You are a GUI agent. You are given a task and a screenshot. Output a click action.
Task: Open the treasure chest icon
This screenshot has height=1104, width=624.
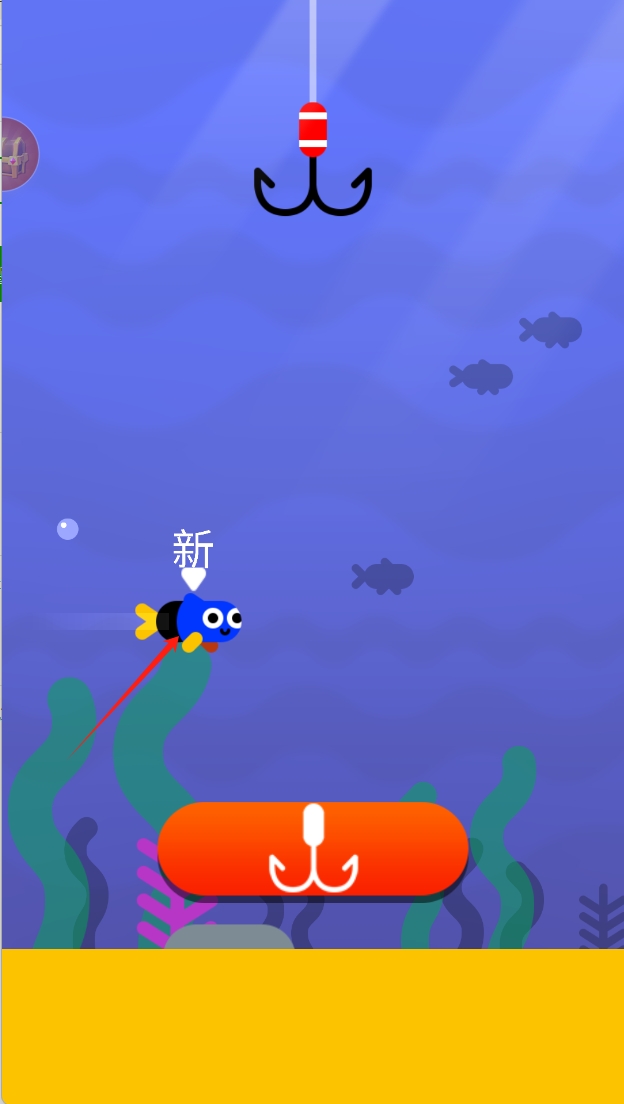click(17, 154)
